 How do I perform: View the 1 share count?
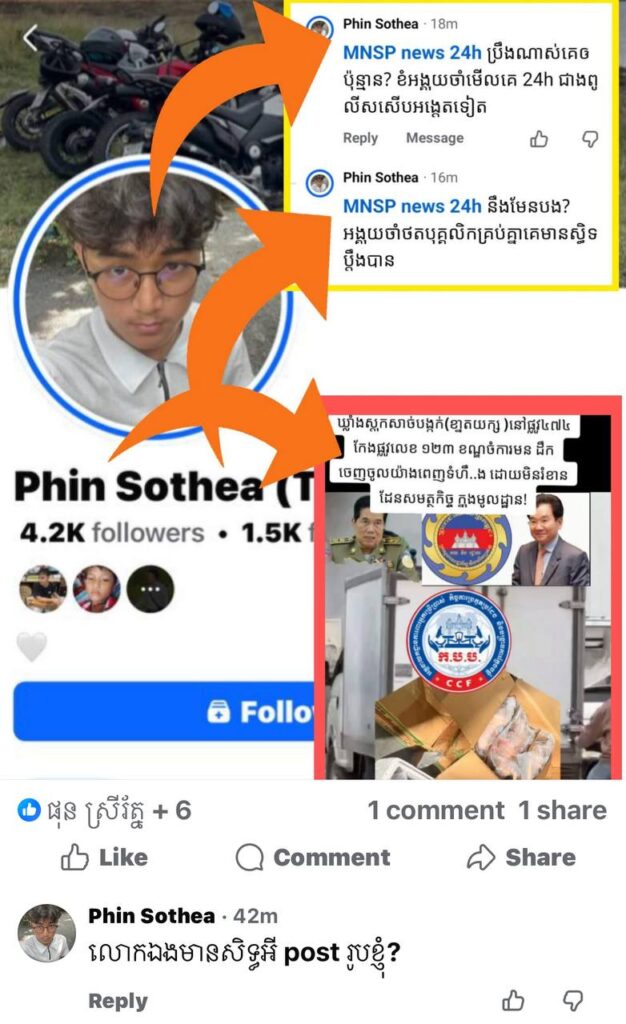coord(562,810)
